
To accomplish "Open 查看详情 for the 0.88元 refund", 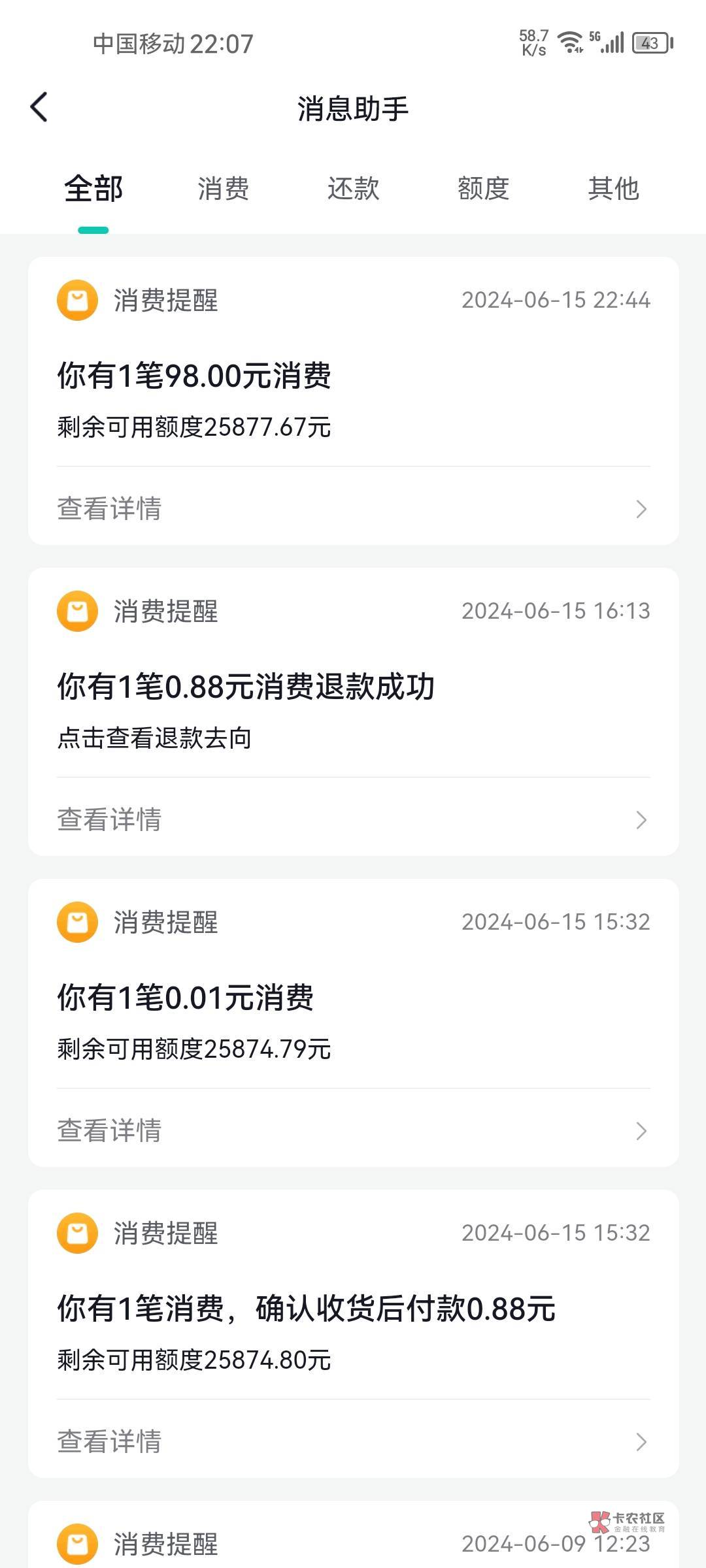I will pyautogui.click(x=353, y=819).
